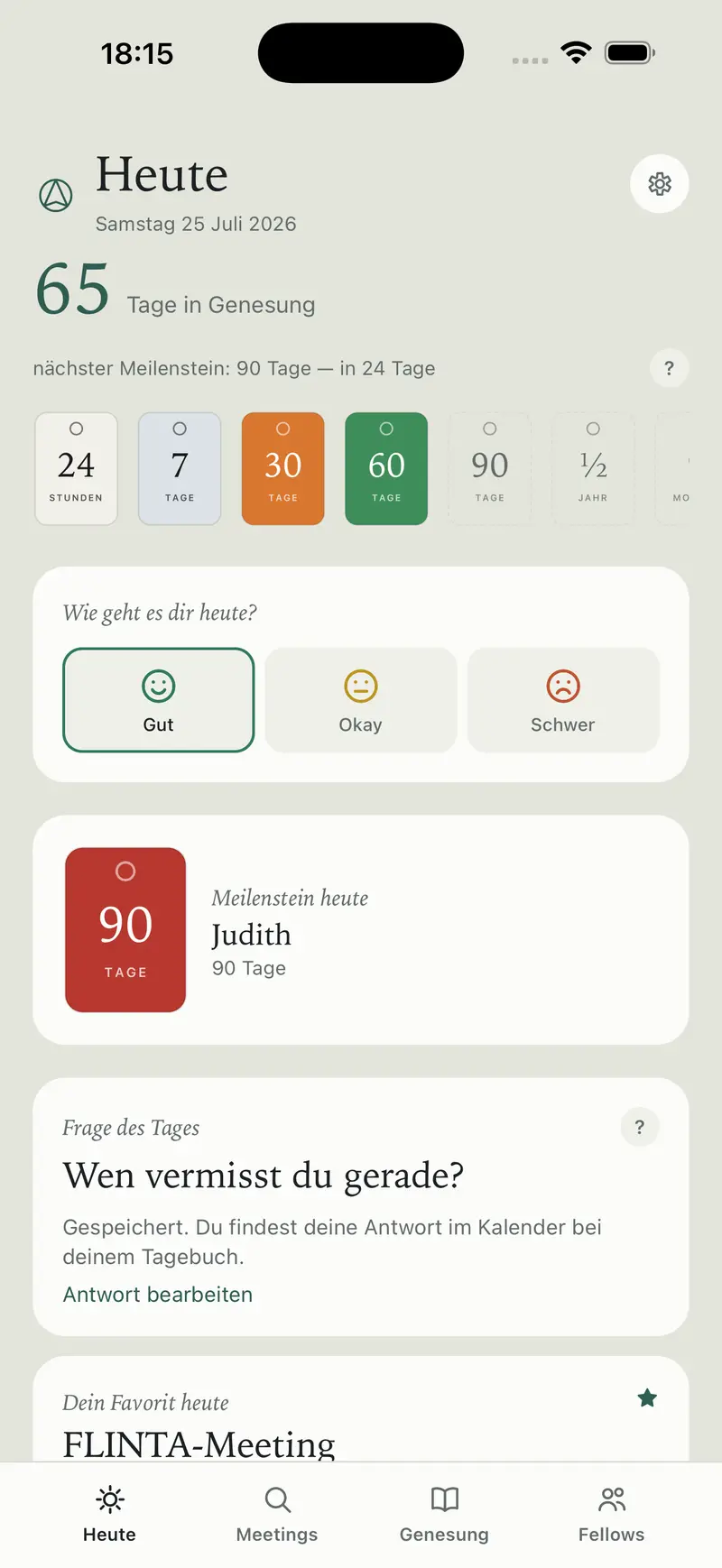
Task: View the ½ Jahr milestone chip
Action: pyautogui.click(x=593, y=468)
